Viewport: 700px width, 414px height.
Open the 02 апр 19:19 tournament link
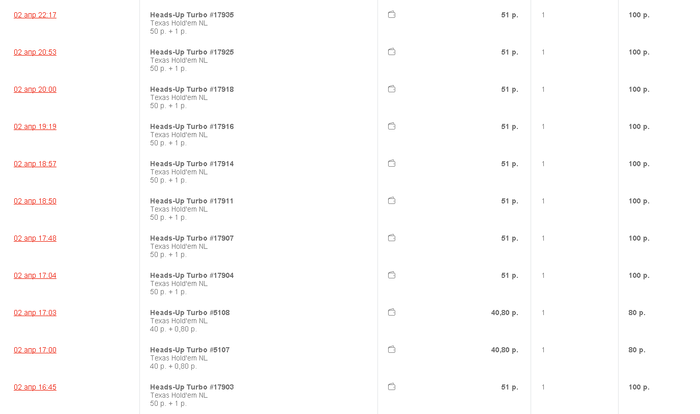[x=35, y=127]
